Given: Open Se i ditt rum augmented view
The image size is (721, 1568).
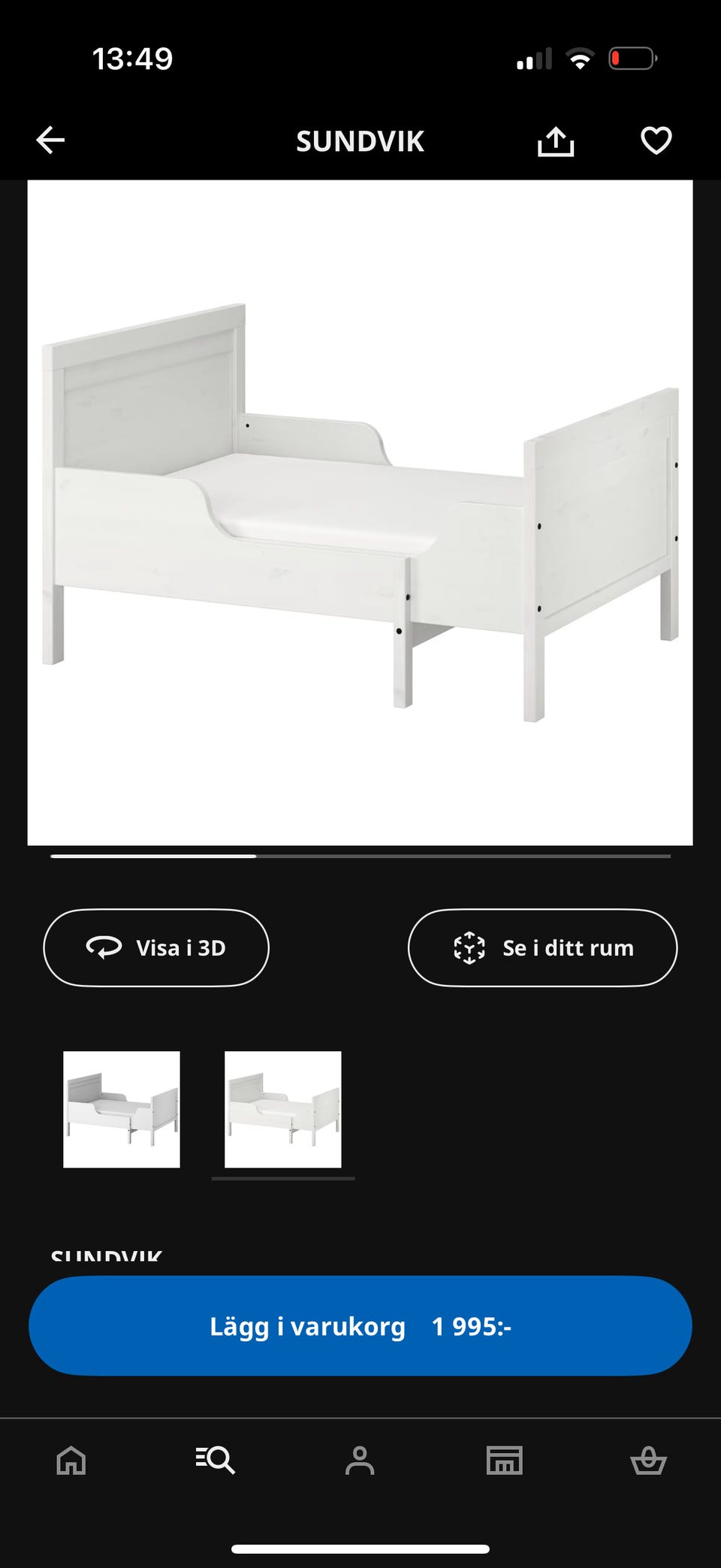Looking at the screenshot, I should click(x=543, y=947).
